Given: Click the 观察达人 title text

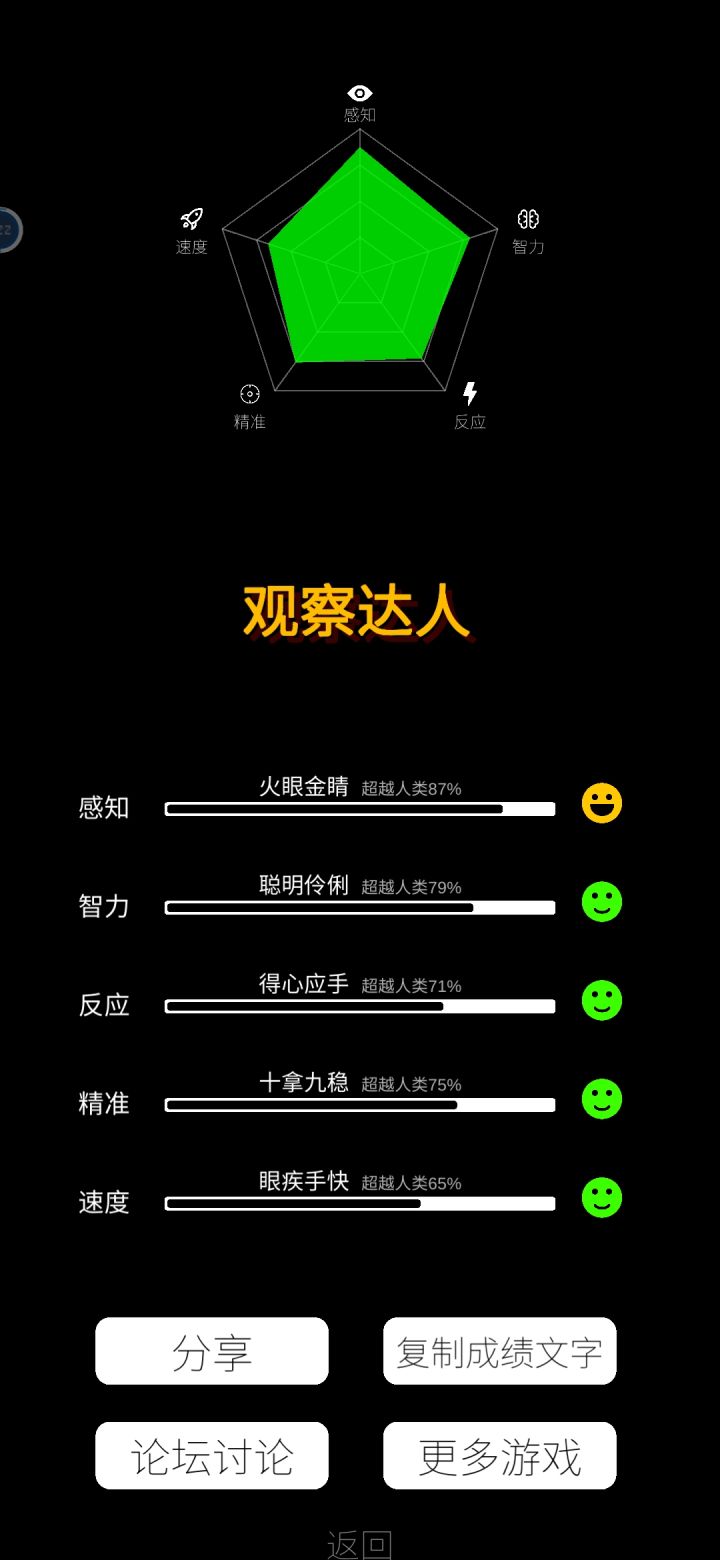Looking at the screenshot, I should click(355, 612).
